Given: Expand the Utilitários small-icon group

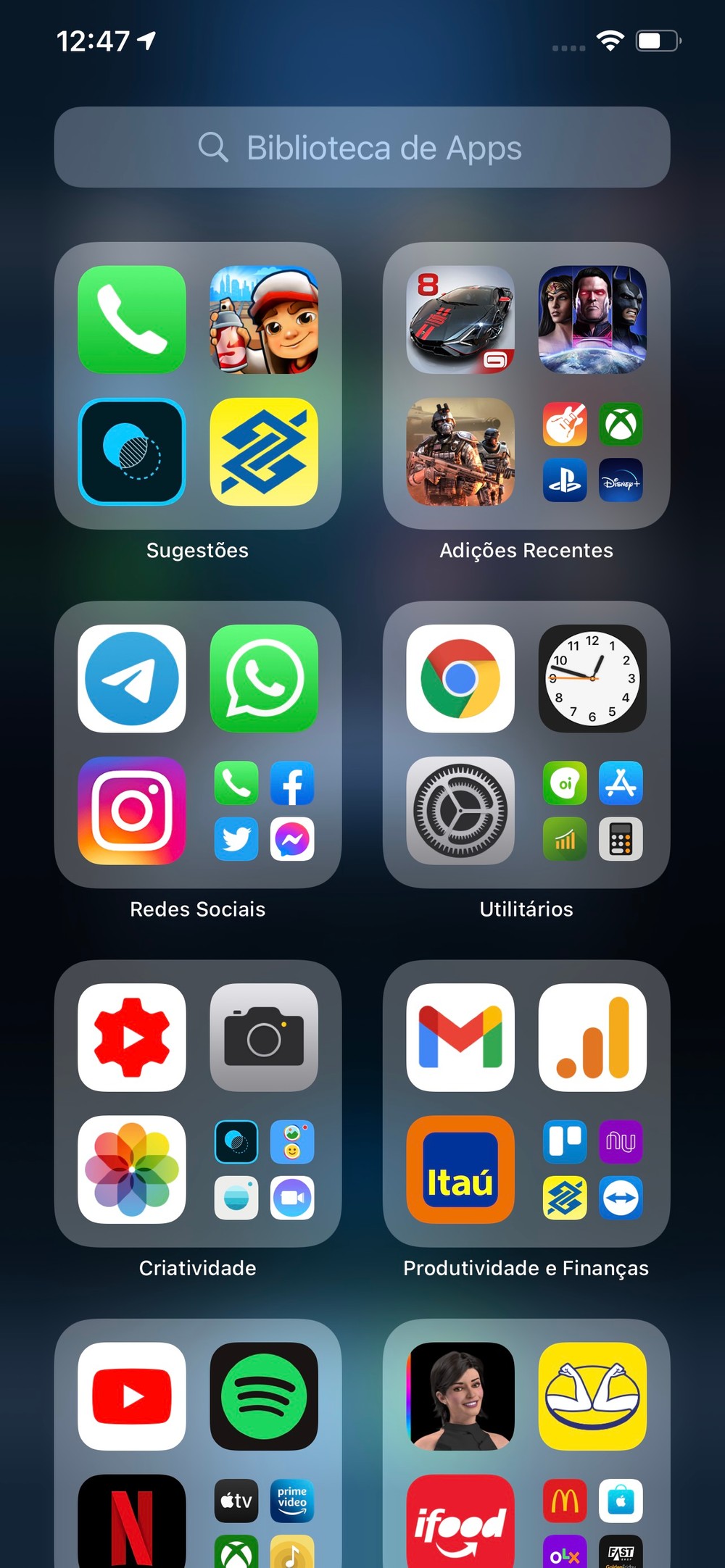Looking at the screenshot, I should (592, 811).
